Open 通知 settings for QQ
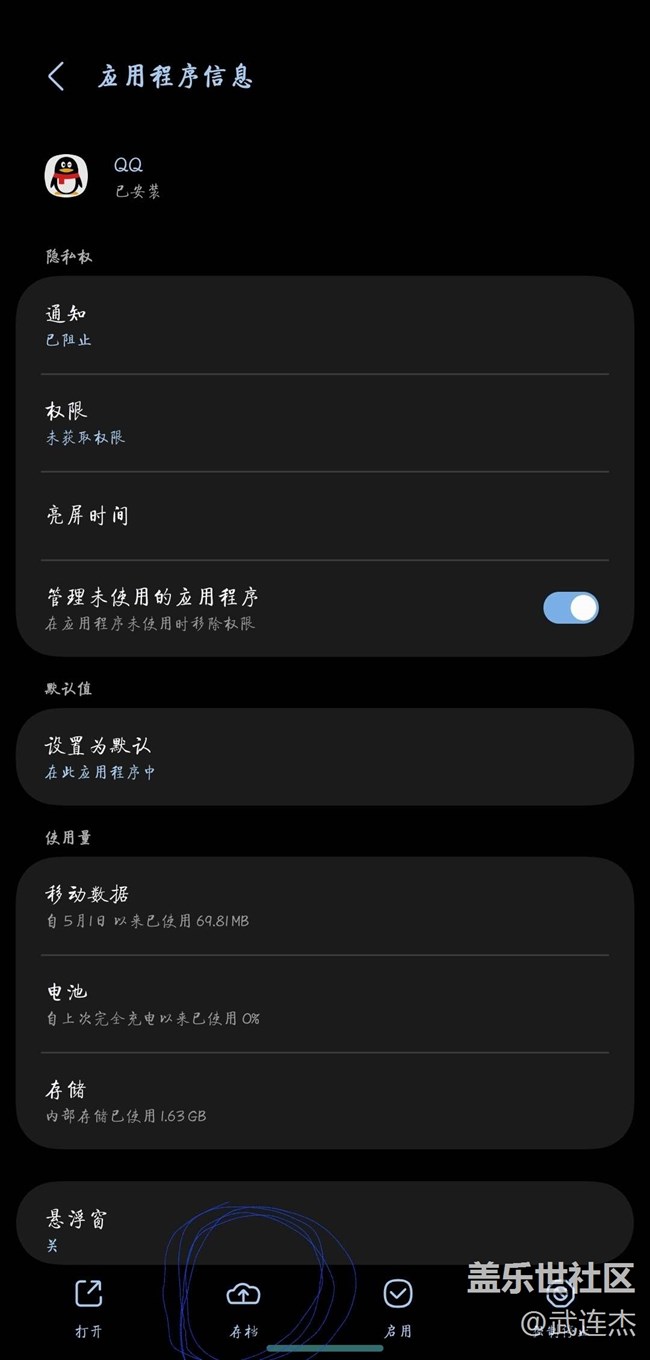650x1360 pixels. click(x=325, y=326)
